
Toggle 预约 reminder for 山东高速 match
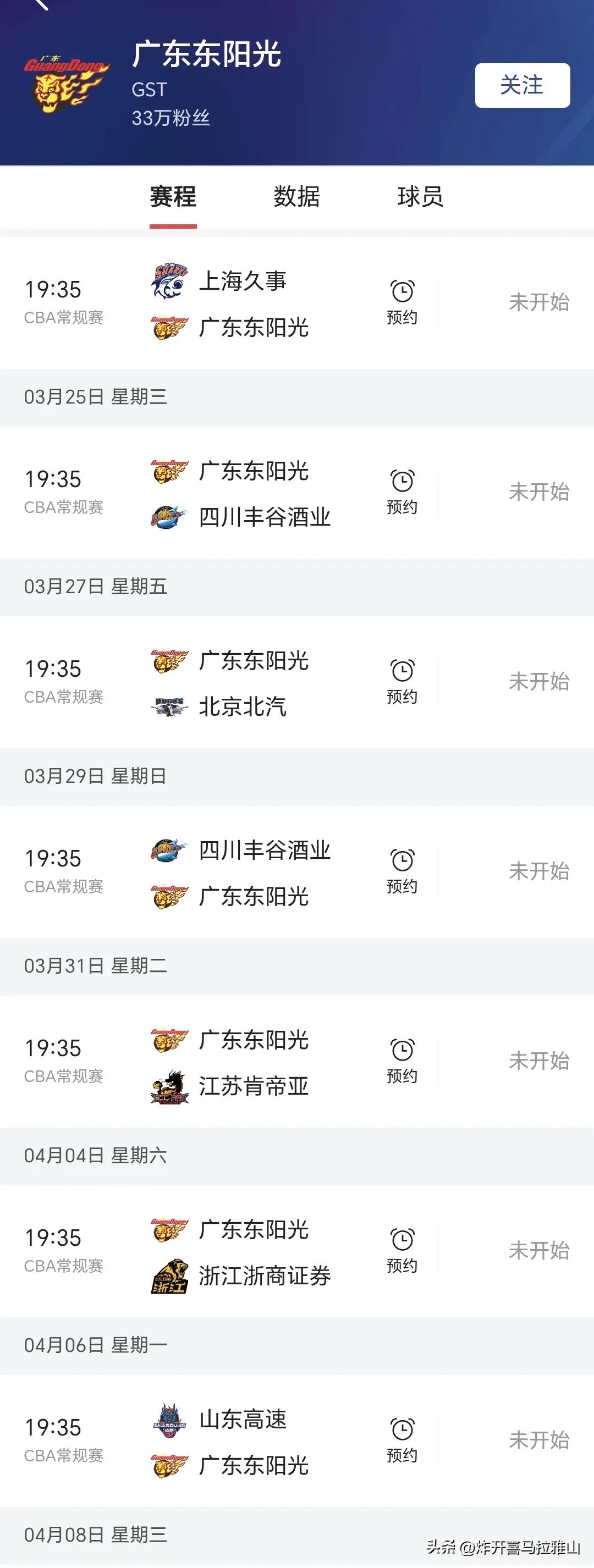(403, 1437)
